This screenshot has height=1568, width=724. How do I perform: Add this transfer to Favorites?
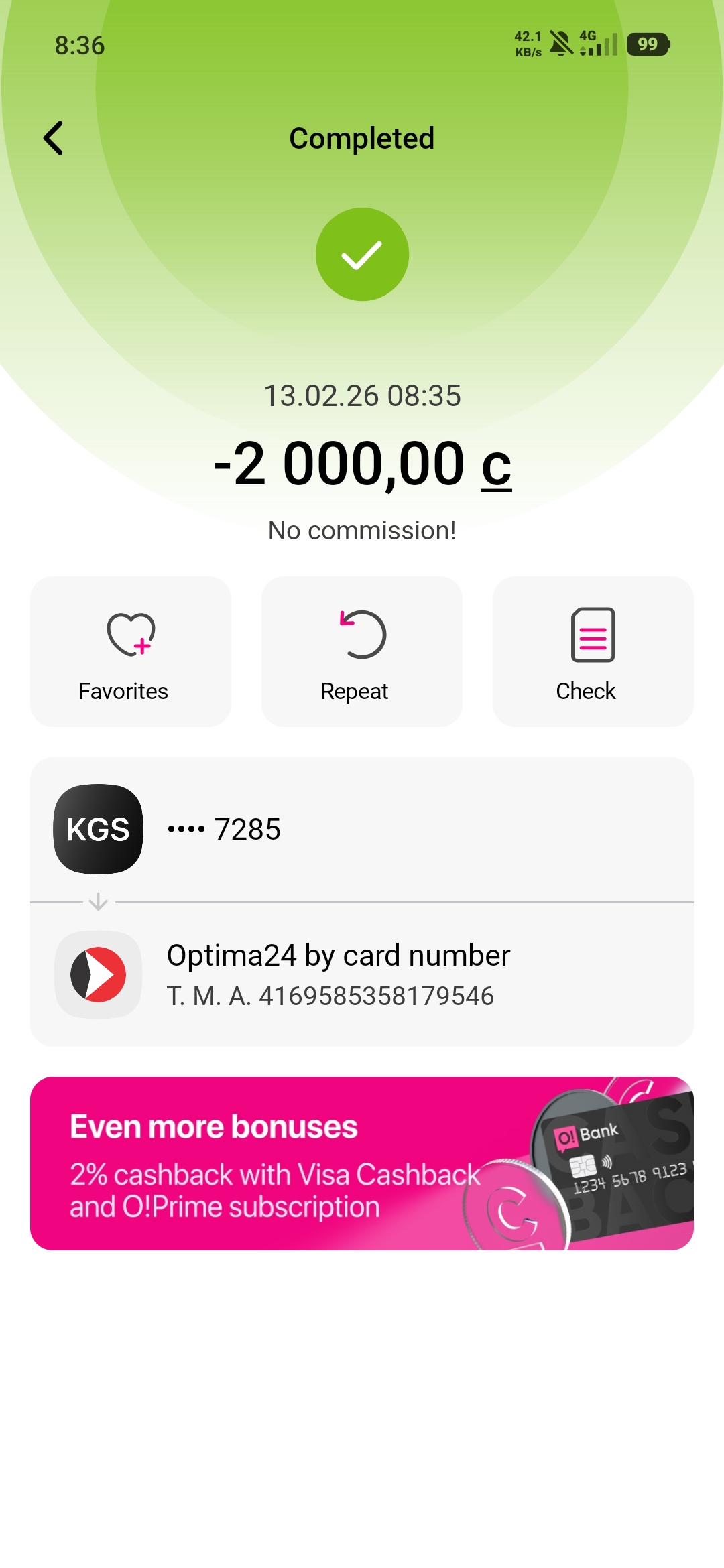[x=130, y=651]
